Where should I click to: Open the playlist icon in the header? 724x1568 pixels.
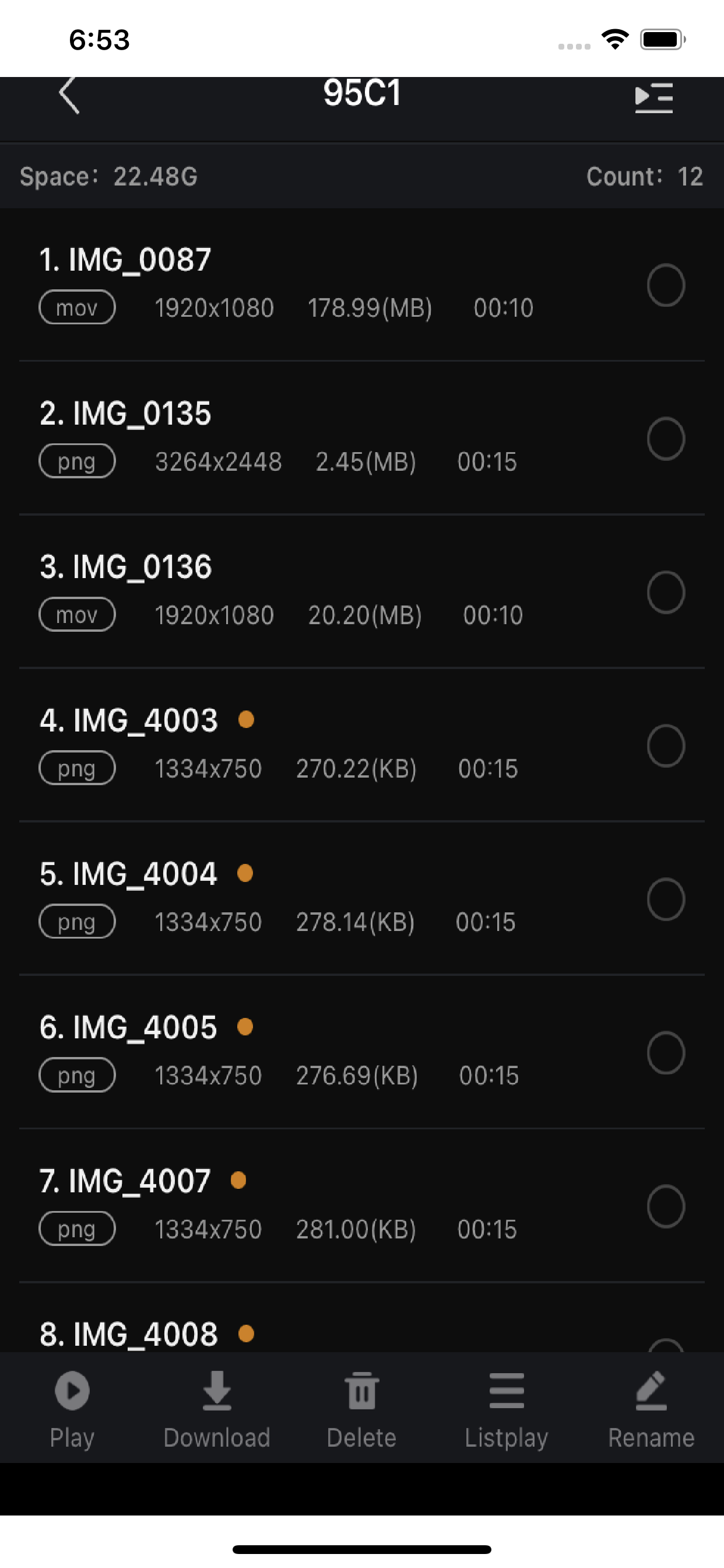653,97
